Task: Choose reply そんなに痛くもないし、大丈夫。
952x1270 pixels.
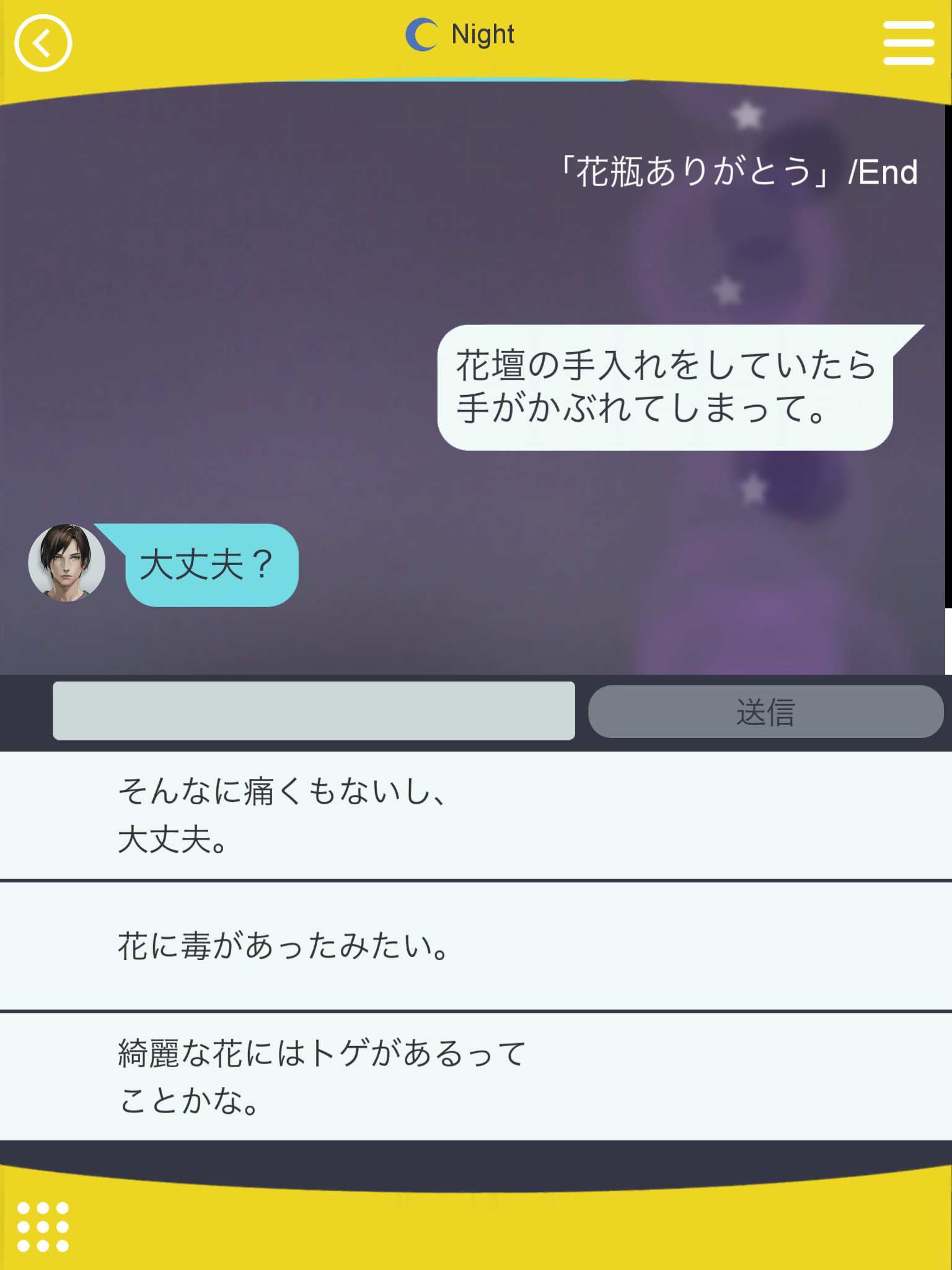Action: click(476, 815)
